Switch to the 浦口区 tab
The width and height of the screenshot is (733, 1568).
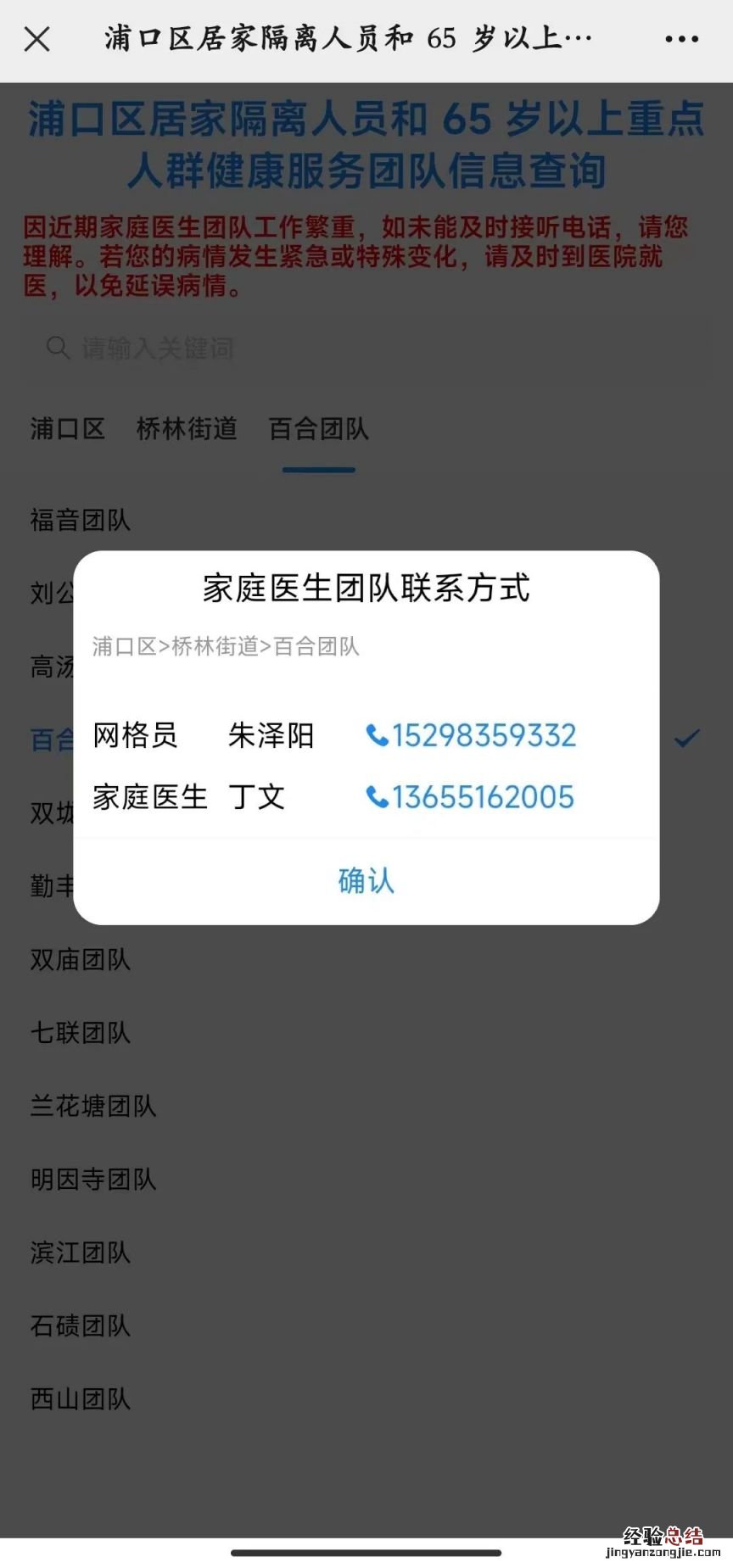point(68,429)
